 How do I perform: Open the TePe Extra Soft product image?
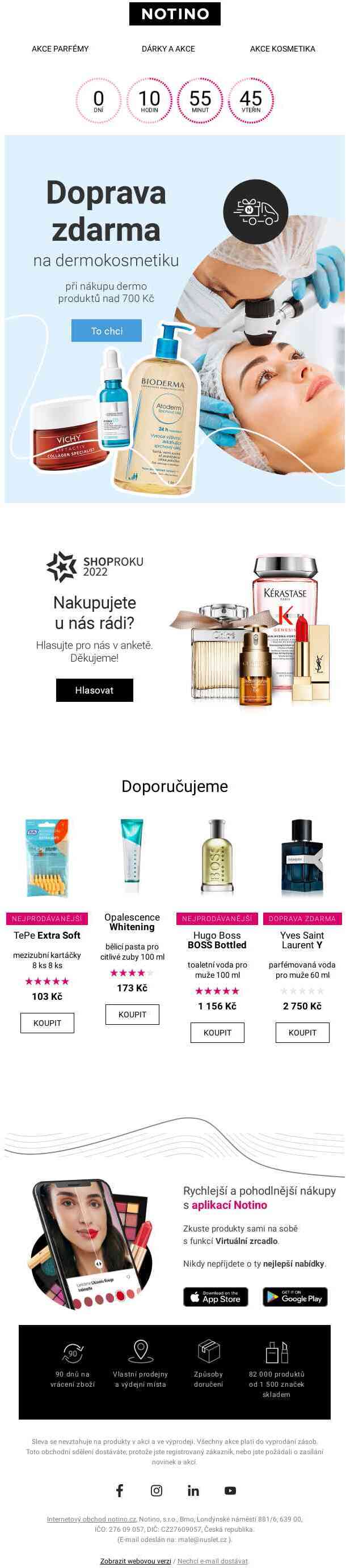click(47, 857)
